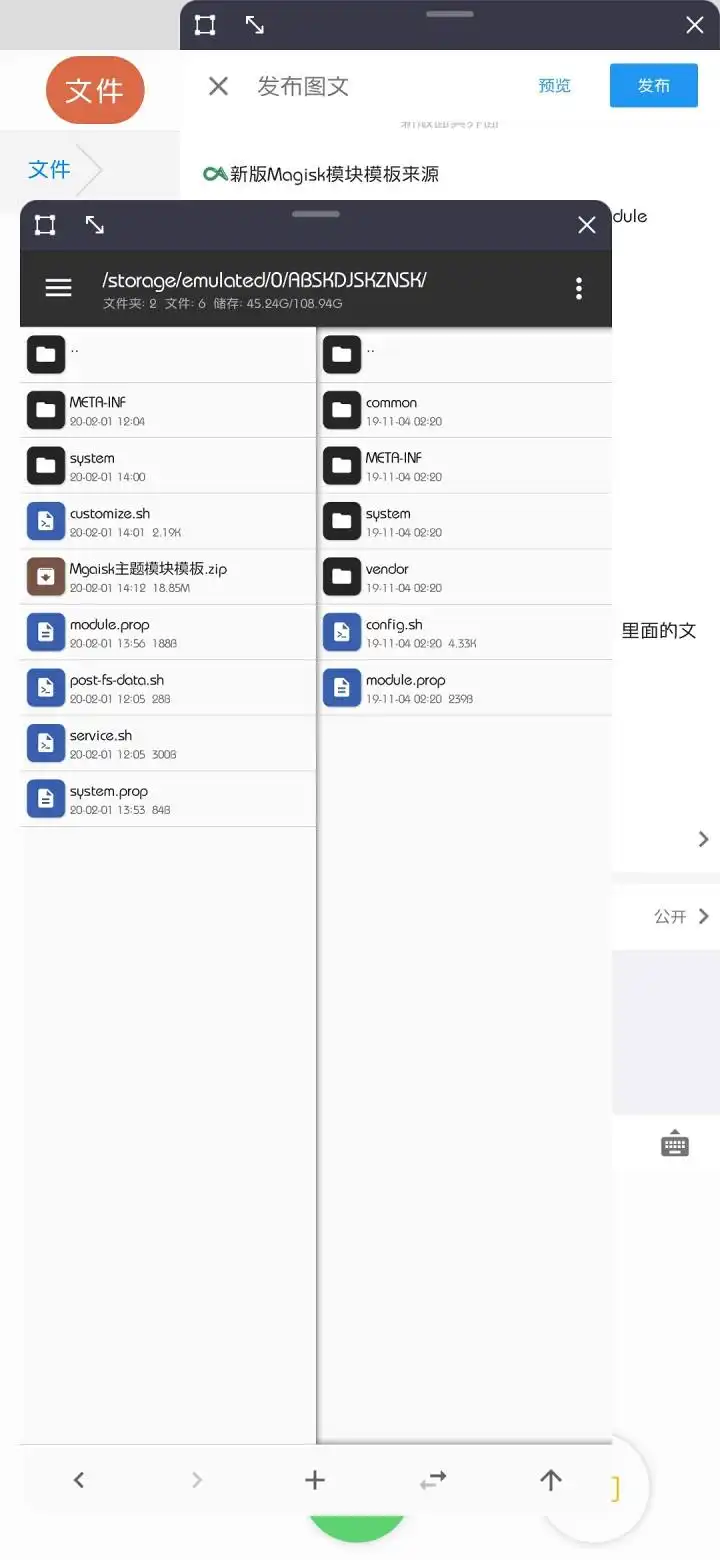Open the file manager overflow menu
The width and height of the screenshot is (720, 1560).
tap(578, 289)
